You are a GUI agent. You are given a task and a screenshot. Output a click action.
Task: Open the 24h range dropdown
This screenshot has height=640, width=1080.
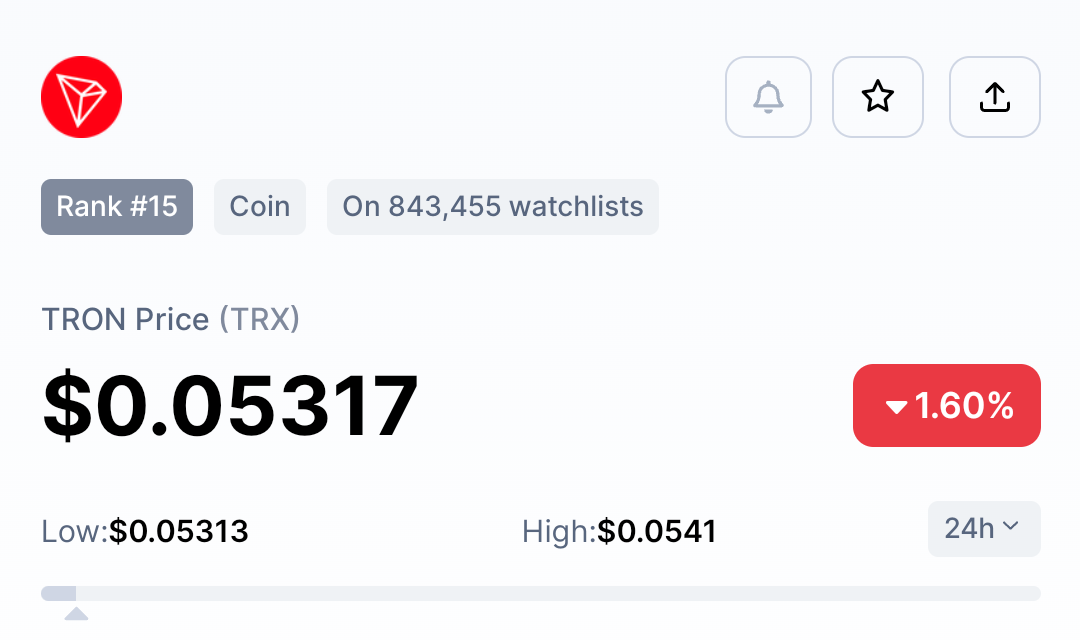point(983,528)
